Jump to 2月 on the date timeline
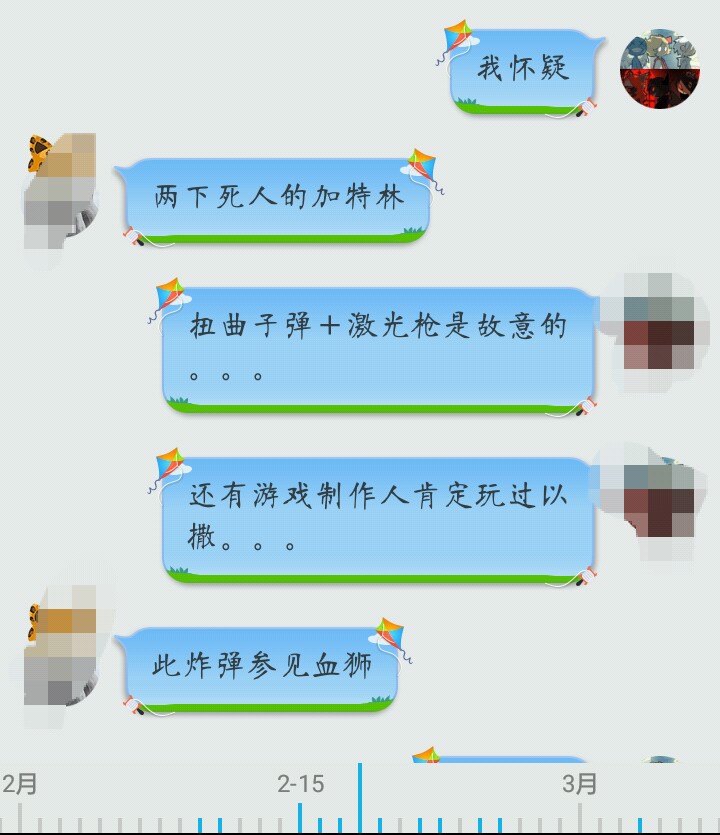Viewport: 720px width, 835px height. pos(20,784)
